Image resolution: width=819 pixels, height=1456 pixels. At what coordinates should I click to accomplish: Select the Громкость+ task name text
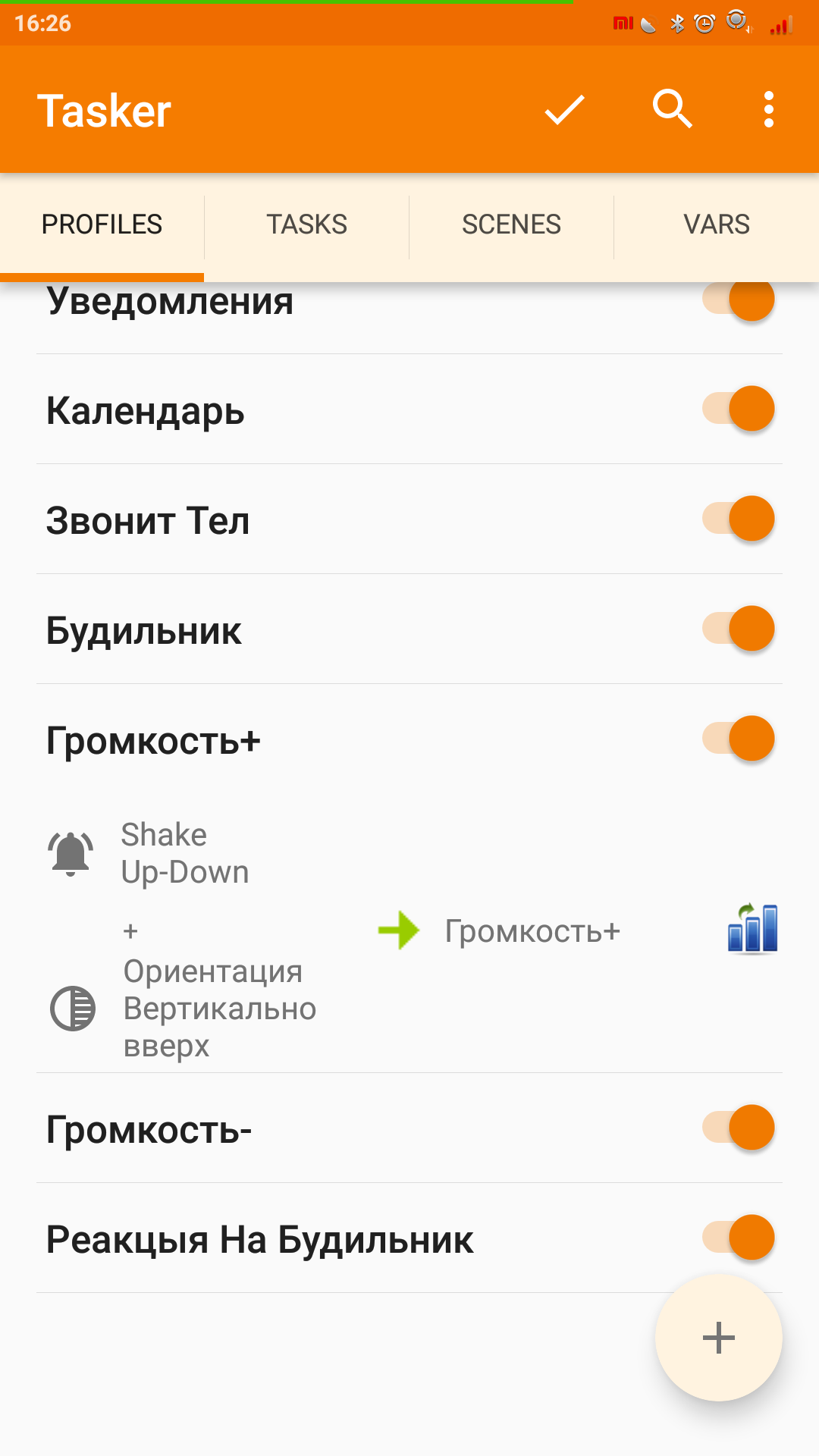pos(533,931)
